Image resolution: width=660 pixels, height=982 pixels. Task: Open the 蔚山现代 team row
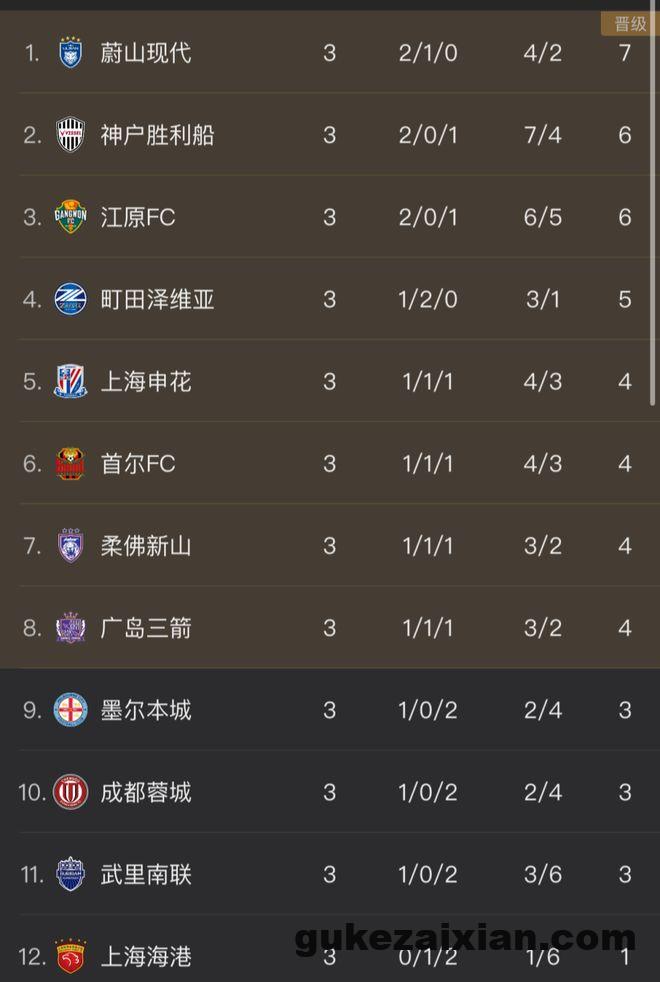(x=145, y=53)
